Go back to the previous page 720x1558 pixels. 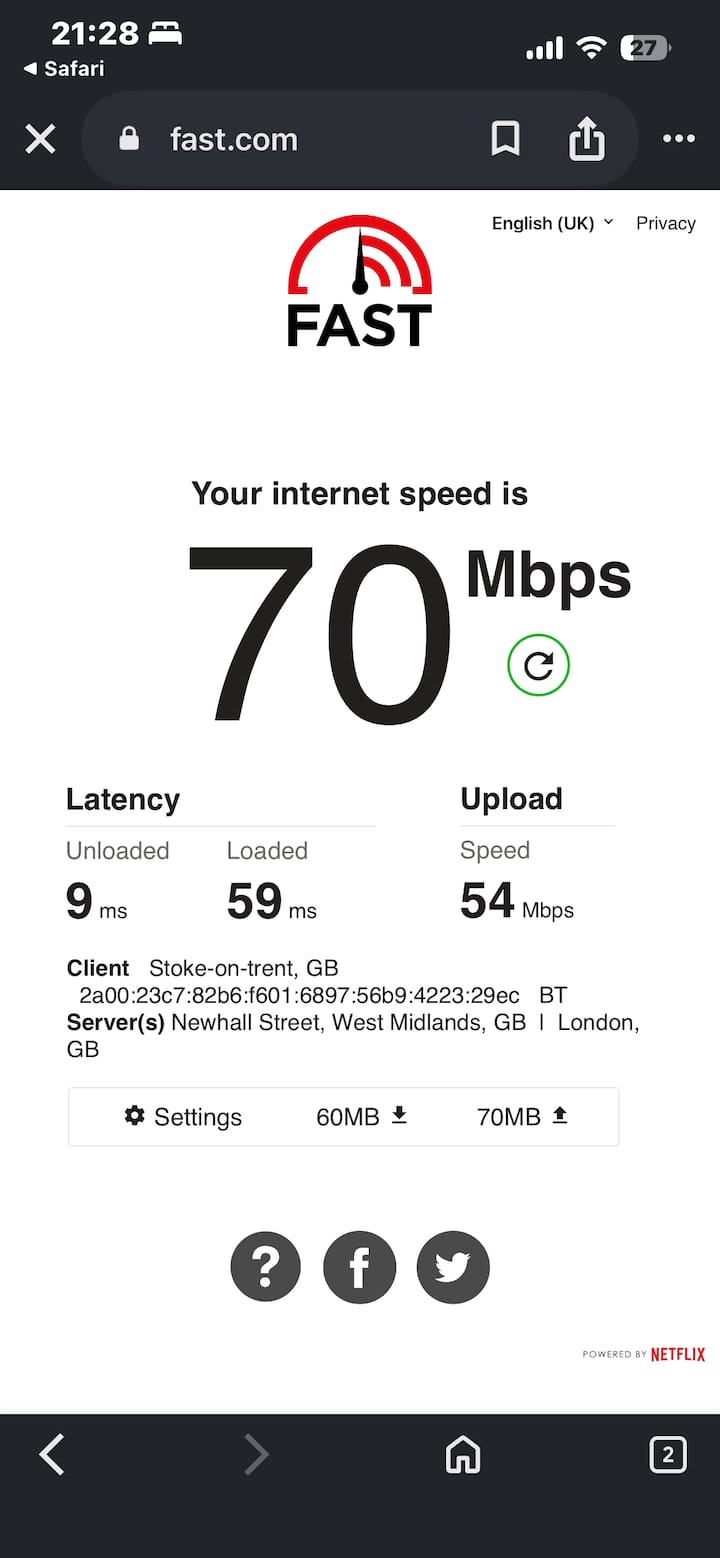click(52, 1454)
